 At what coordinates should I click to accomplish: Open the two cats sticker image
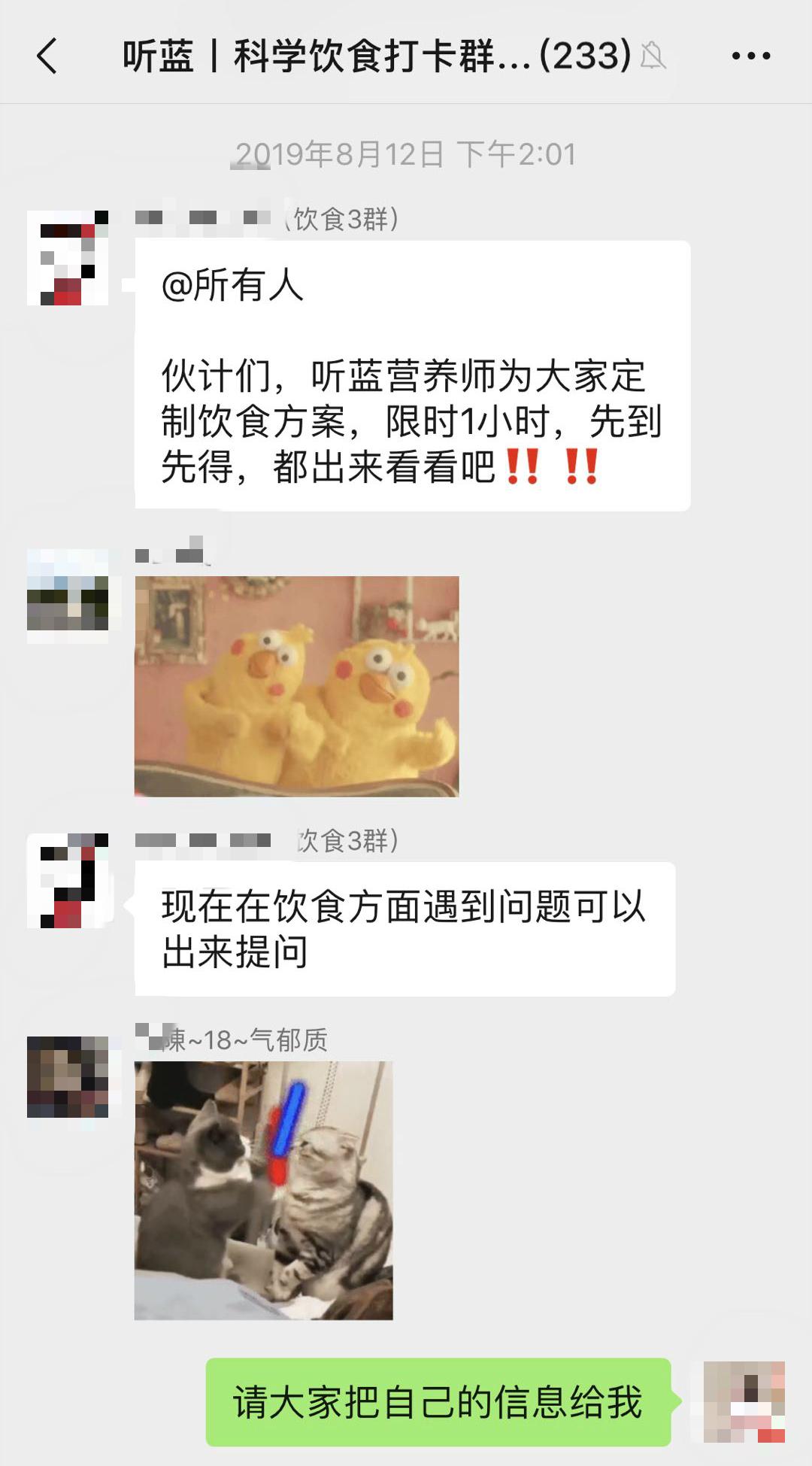click(263, 1190)
